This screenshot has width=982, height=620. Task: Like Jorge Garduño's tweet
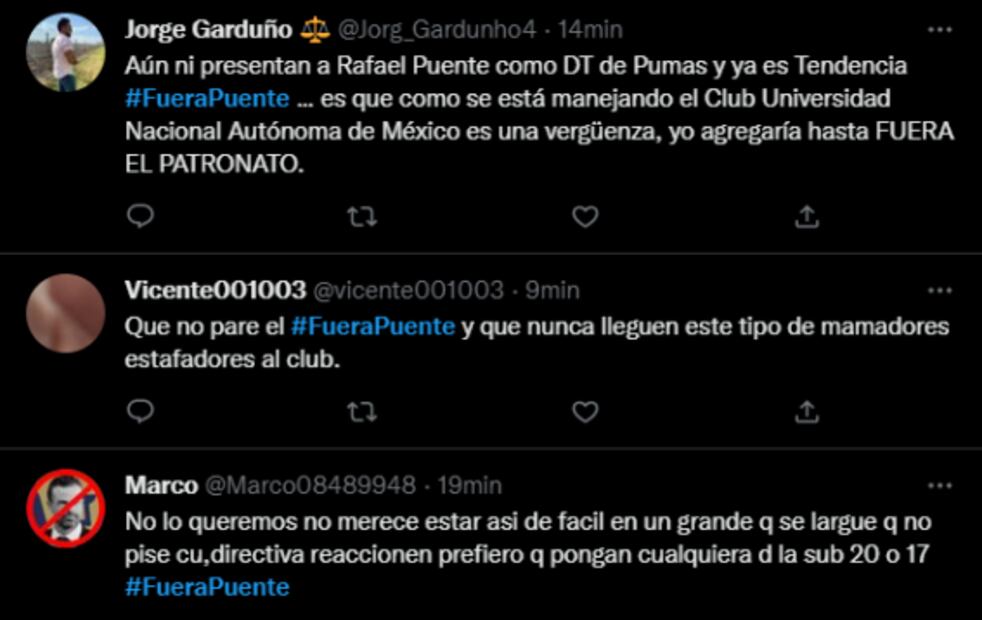point(584,216)
